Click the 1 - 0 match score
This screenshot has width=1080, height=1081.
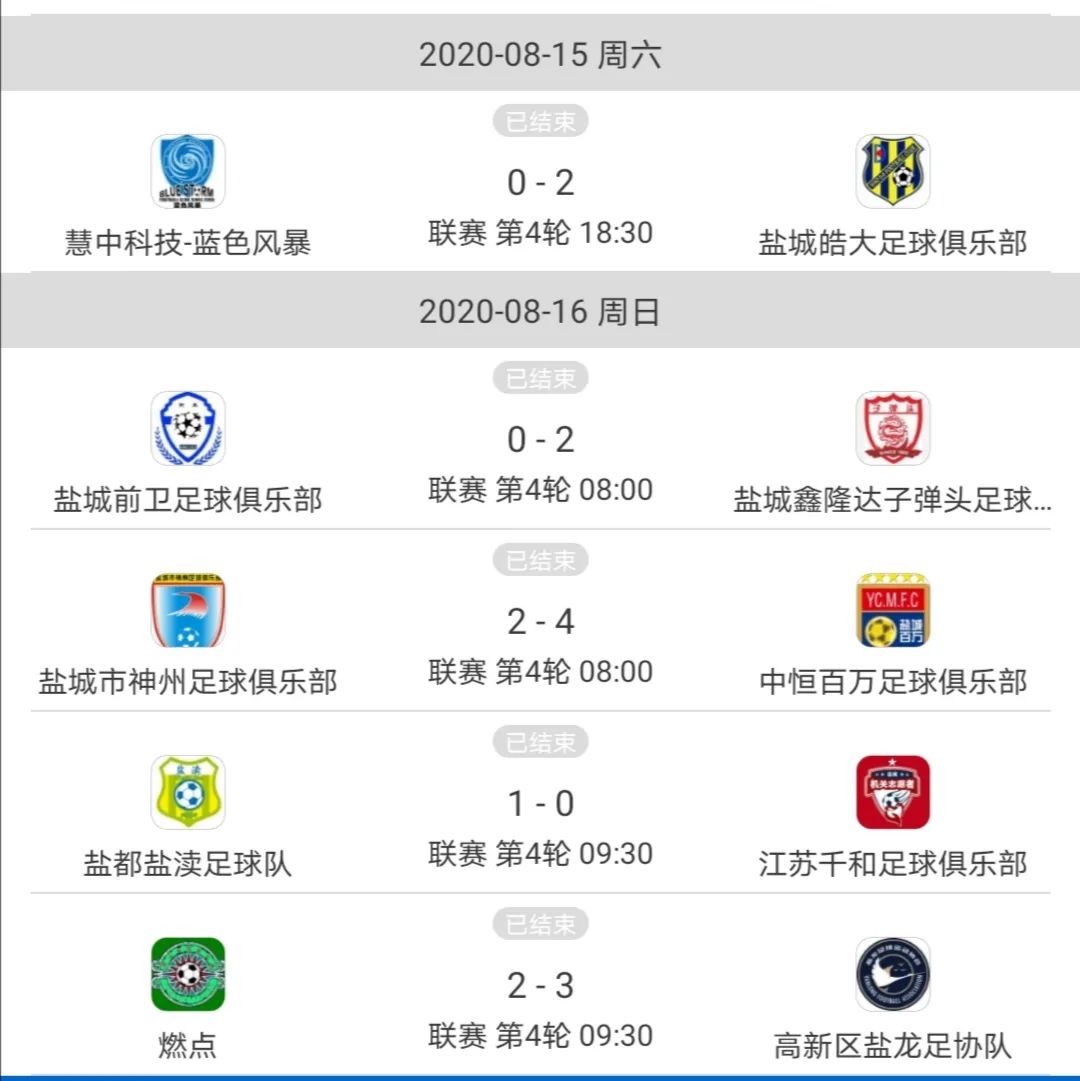pyautogui.click(x=540, y=803)
